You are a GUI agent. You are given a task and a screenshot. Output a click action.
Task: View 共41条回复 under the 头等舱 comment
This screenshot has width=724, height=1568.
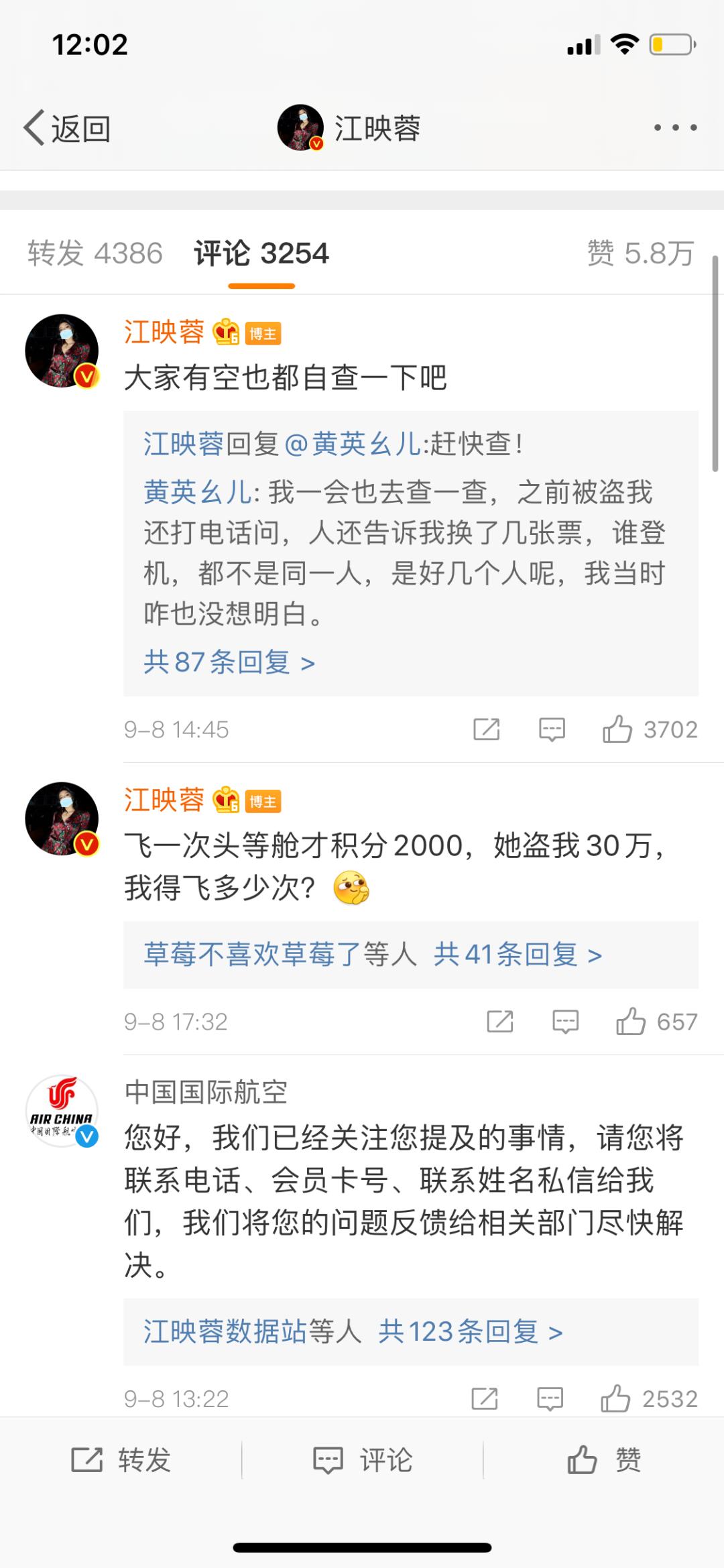pyautogui.click(x=518, y=954)
